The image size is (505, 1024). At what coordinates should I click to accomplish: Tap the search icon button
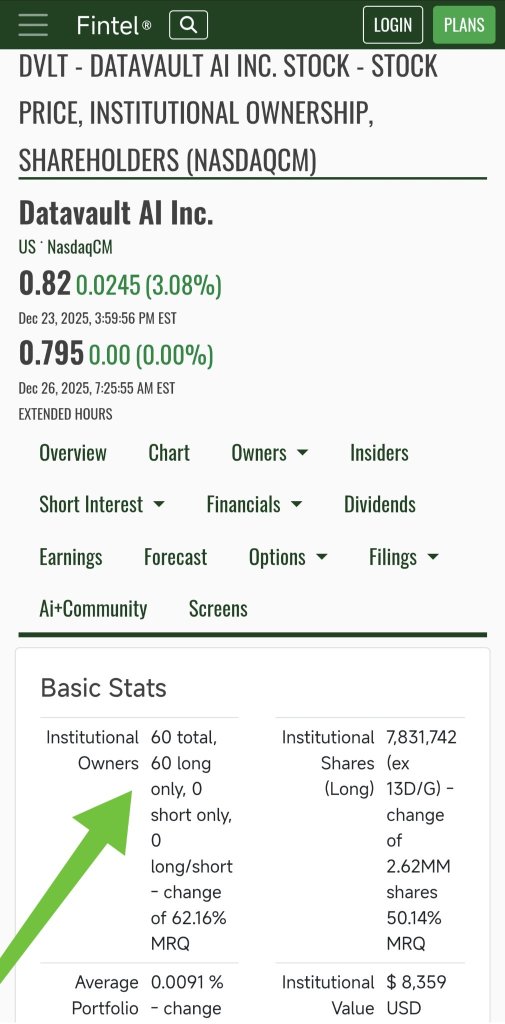pos(188,25)
